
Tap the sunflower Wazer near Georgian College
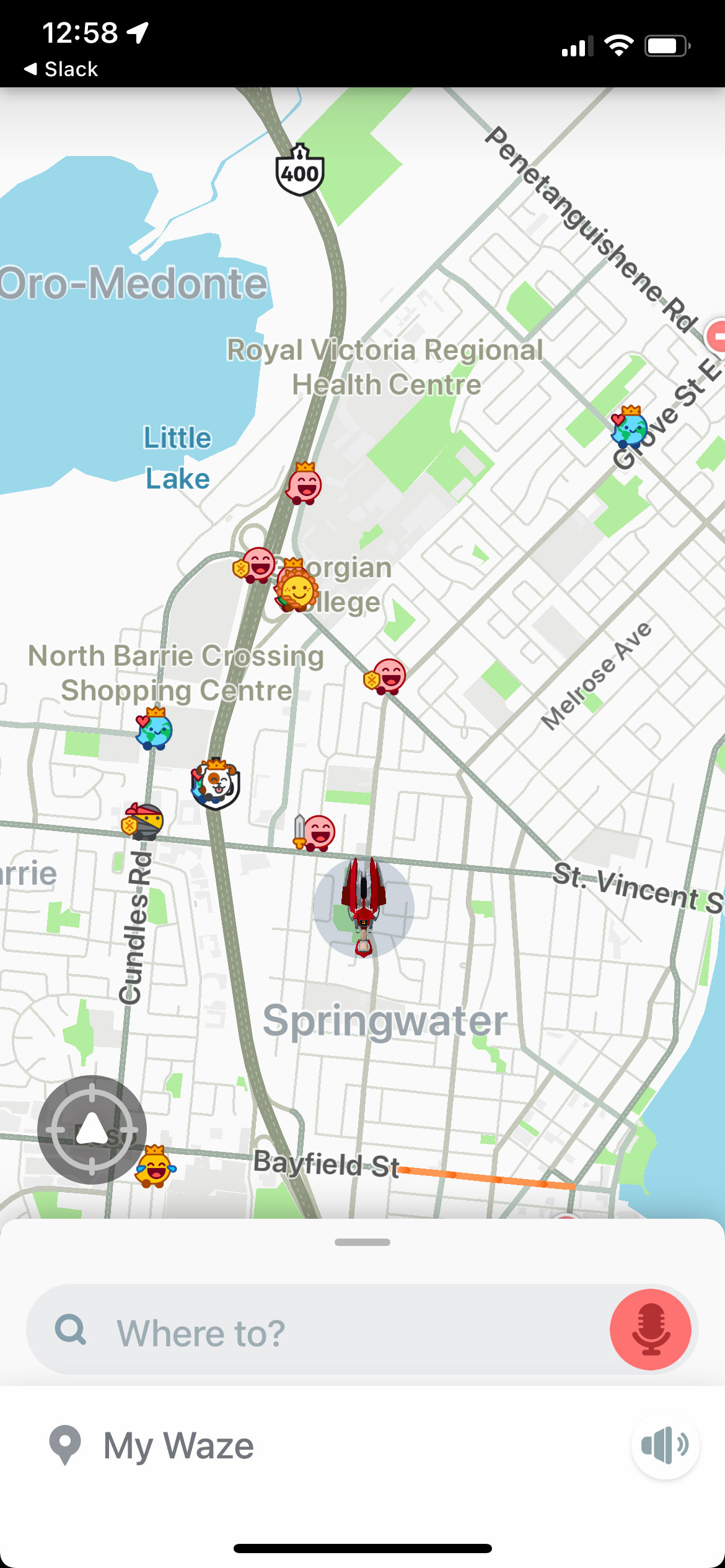tap(297, 590)
